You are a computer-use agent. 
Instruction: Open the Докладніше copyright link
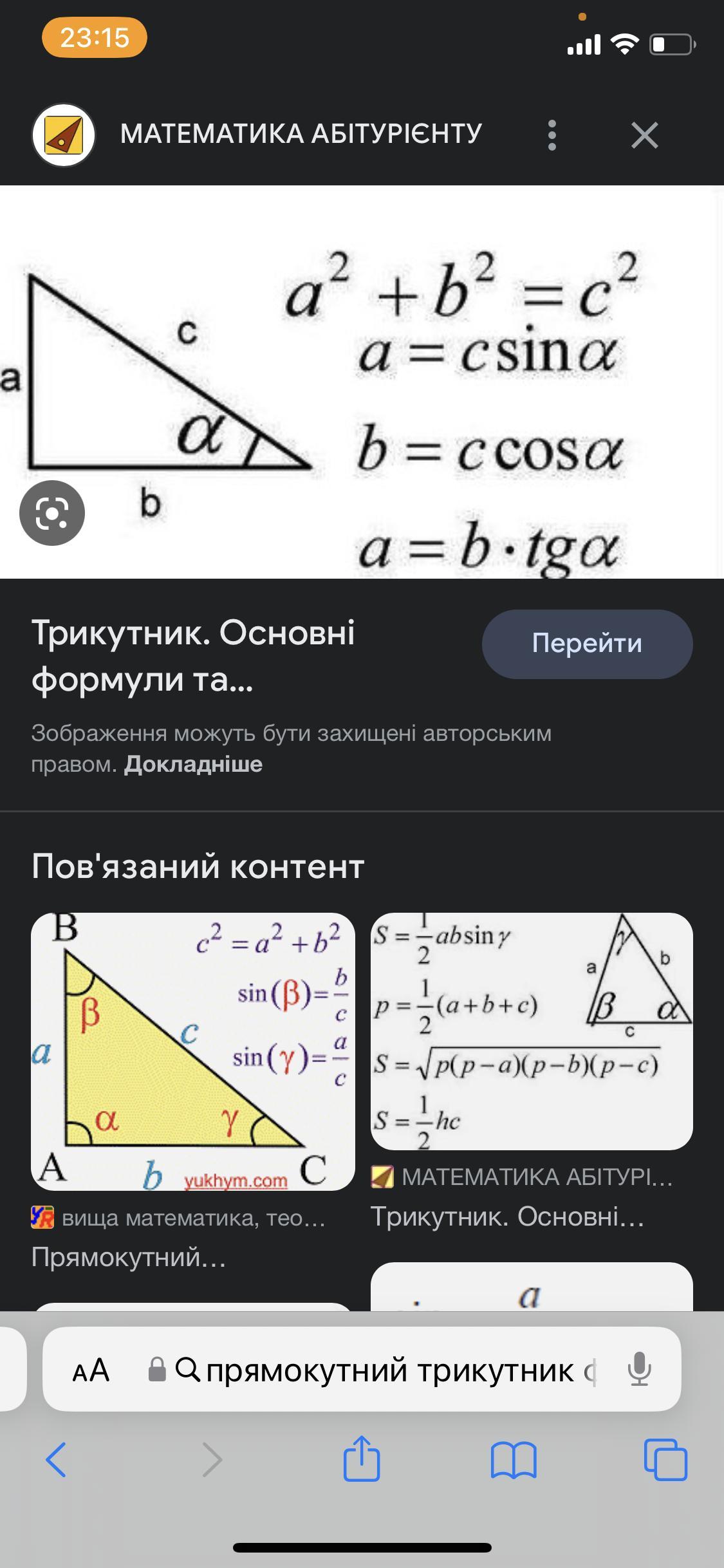193,764
